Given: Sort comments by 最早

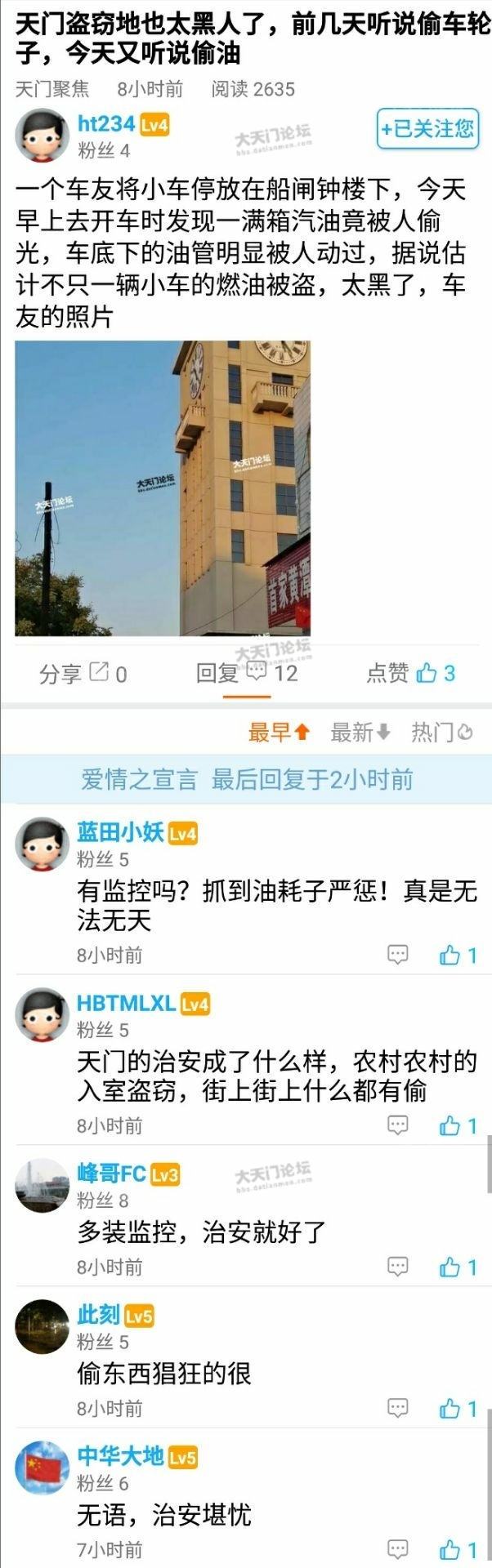Looking at the screenshot, I should click(x=279, y=732).
